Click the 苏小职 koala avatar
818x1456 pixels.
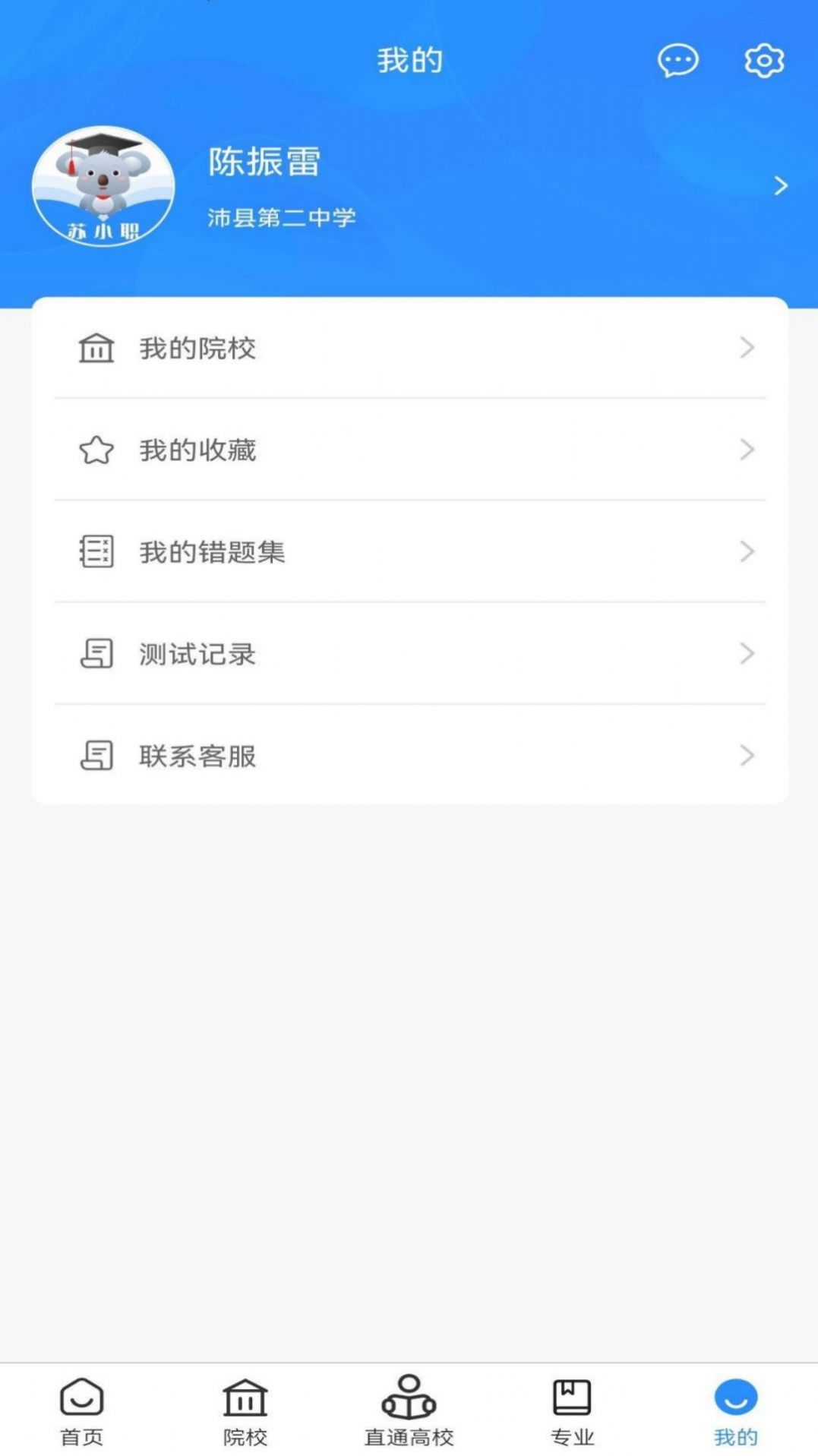pyautogui.click(x=105, y=184)
